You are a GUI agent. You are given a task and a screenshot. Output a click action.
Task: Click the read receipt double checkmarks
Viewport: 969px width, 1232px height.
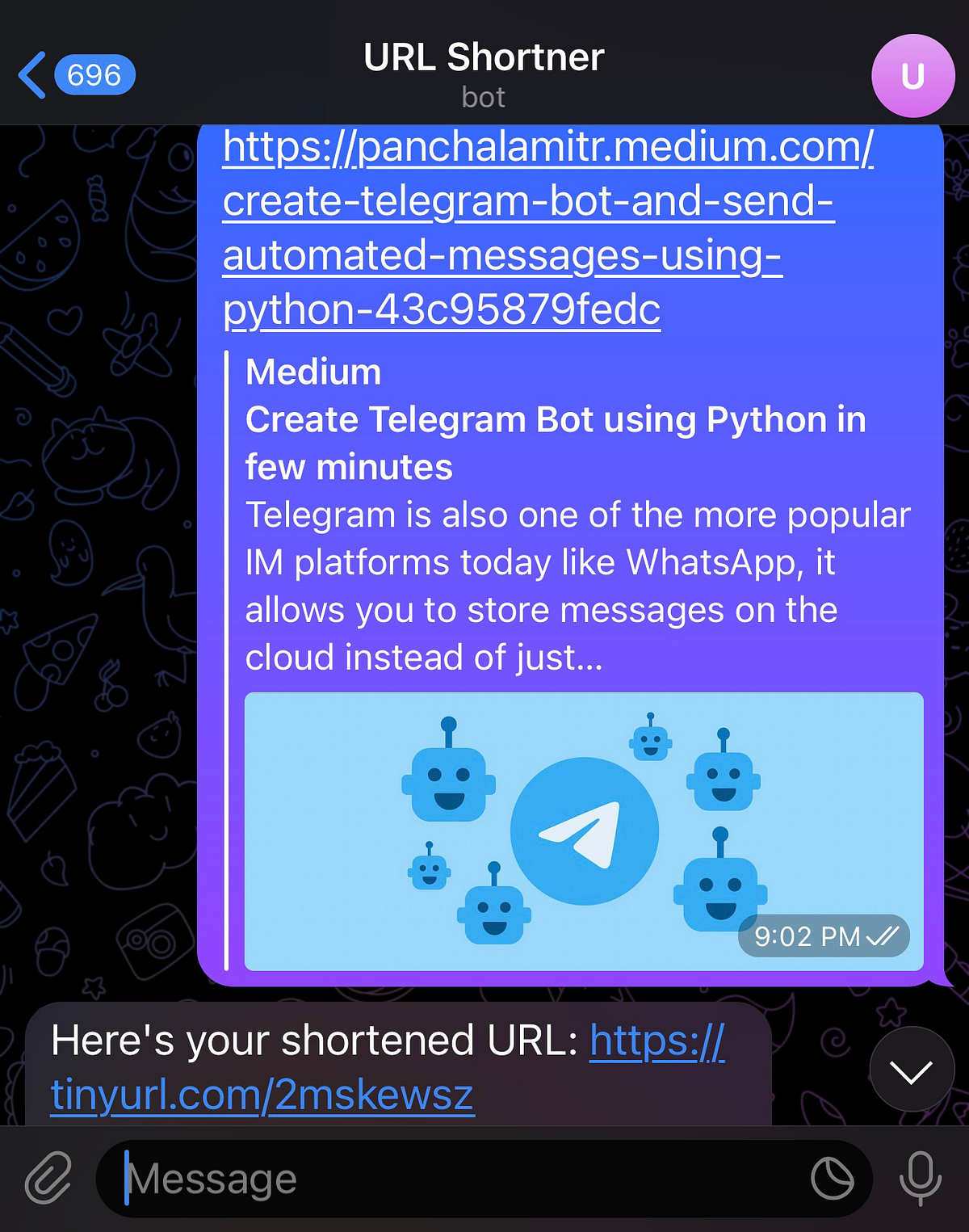click(x=883, y=936)
